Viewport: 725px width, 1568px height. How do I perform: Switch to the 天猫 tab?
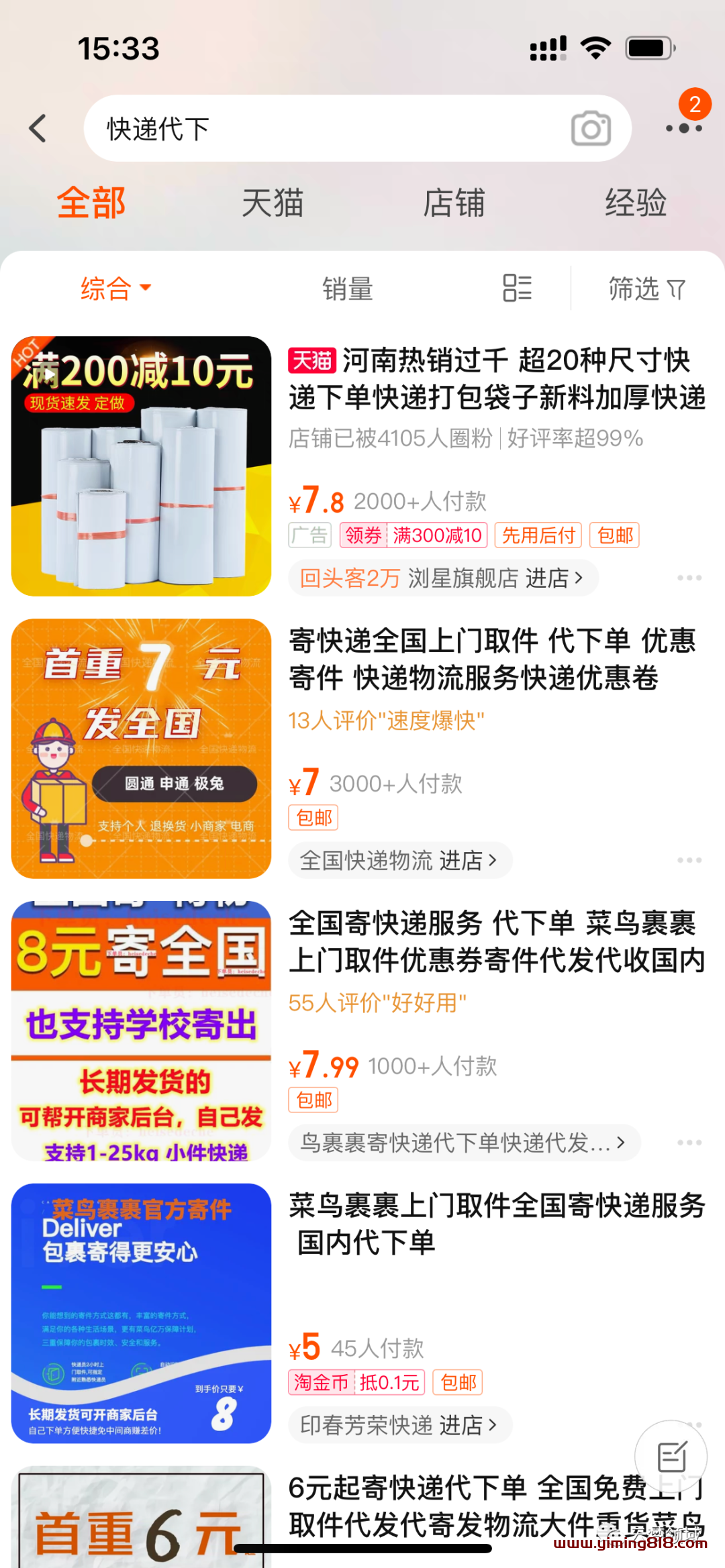click(x=273, y=203)
